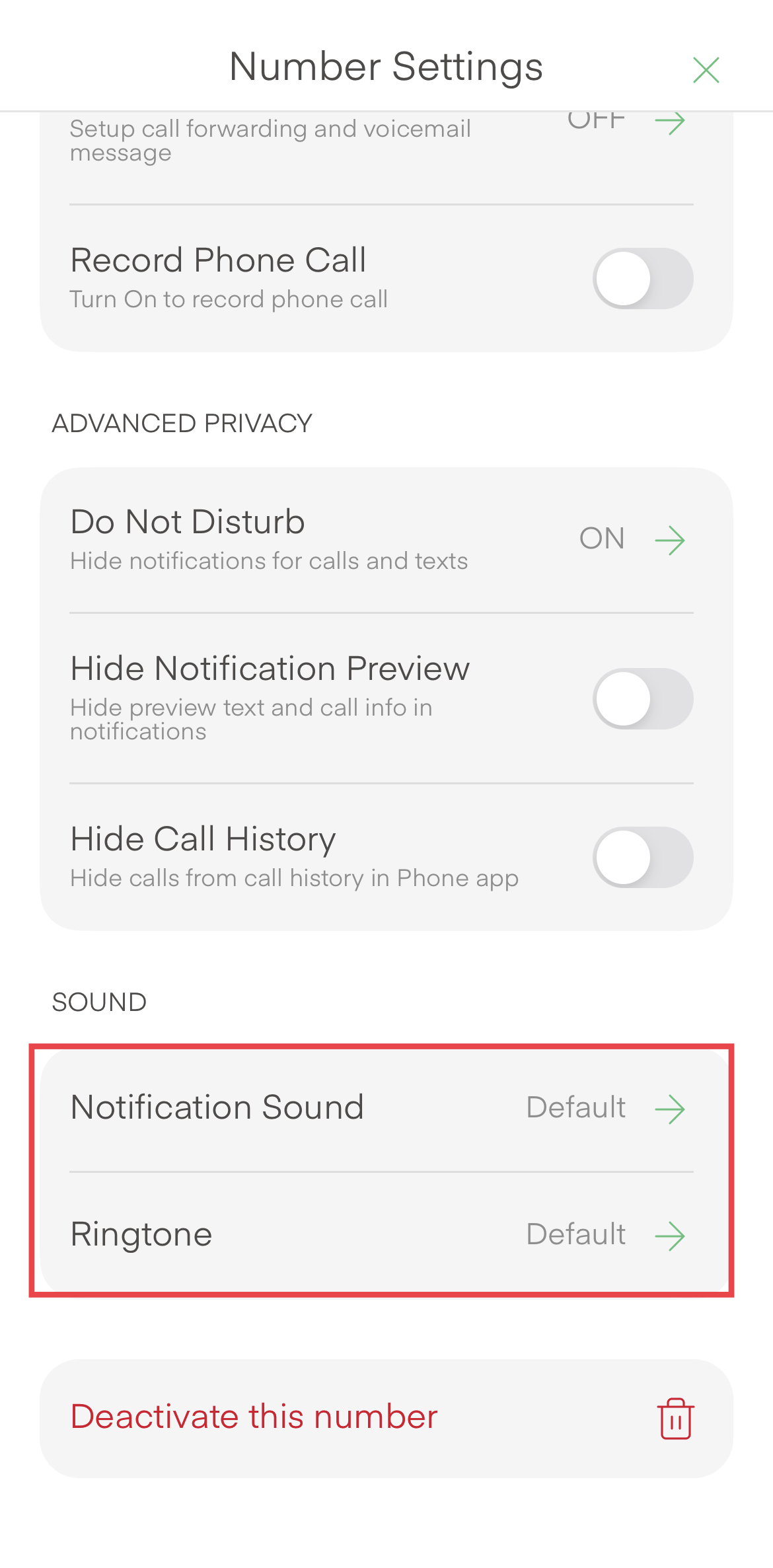773x1568 pixels.
Task: Toggle Hide Call History on
Action: coord(642,857)
